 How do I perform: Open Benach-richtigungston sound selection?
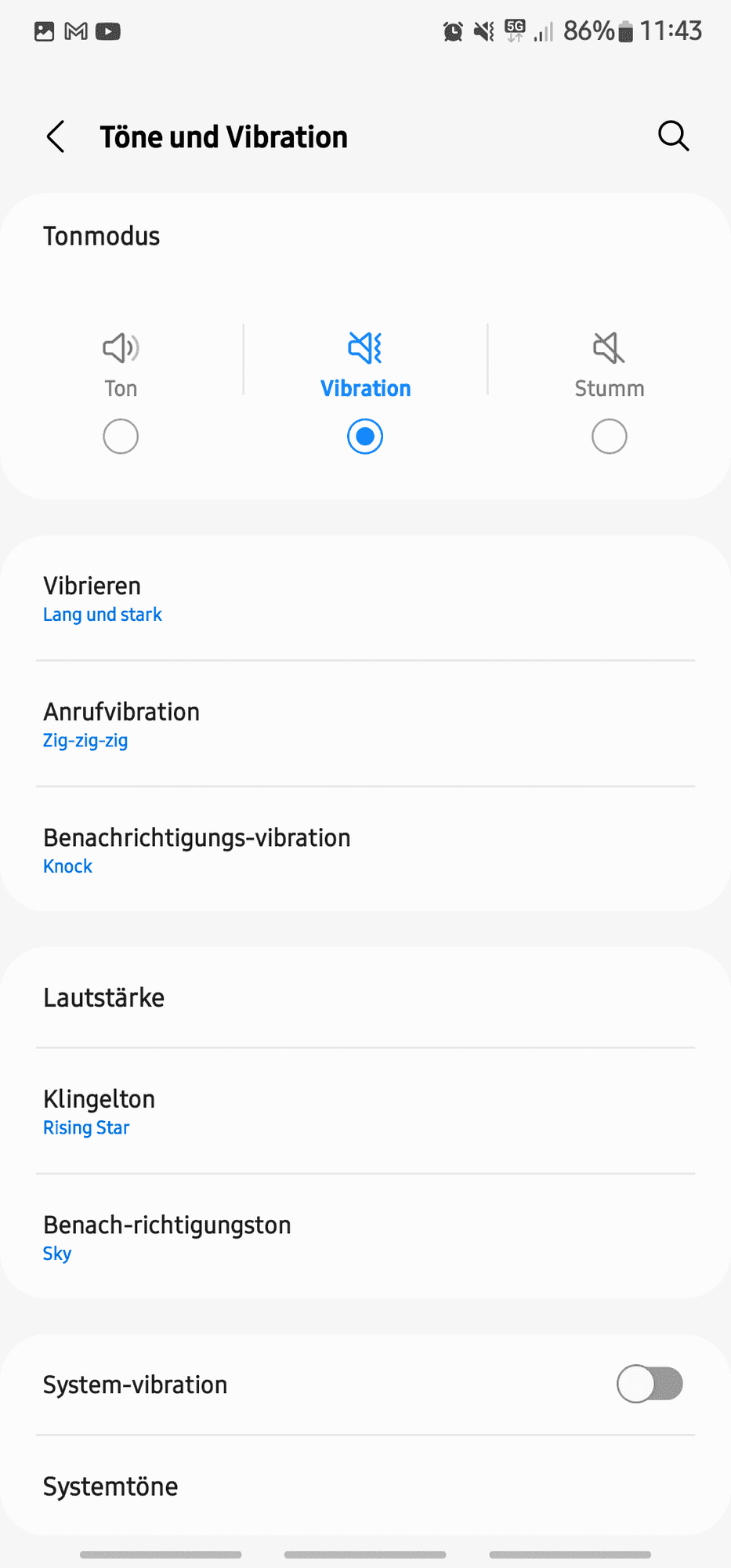(365, 1237)
